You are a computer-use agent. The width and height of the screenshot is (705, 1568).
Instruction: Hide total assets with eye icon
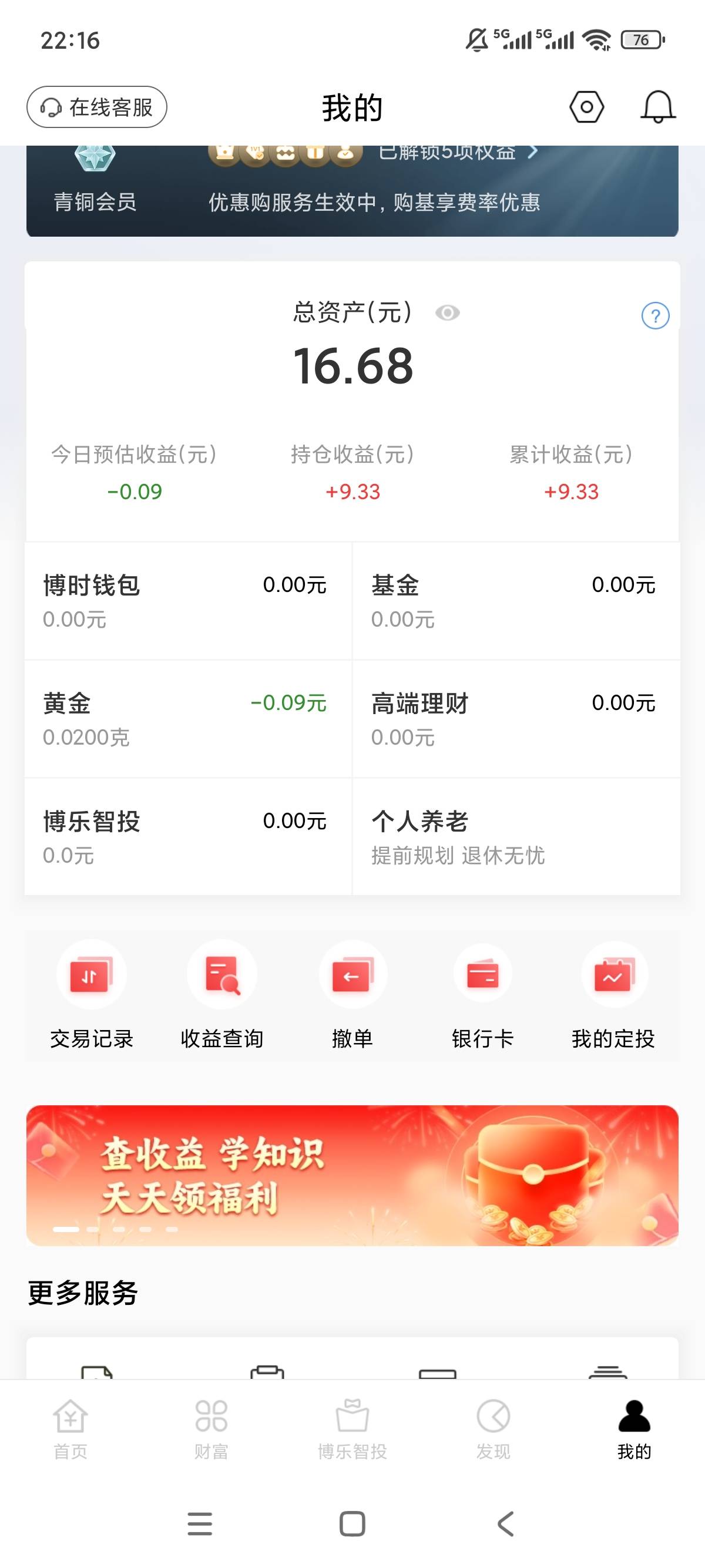(447, 313)
